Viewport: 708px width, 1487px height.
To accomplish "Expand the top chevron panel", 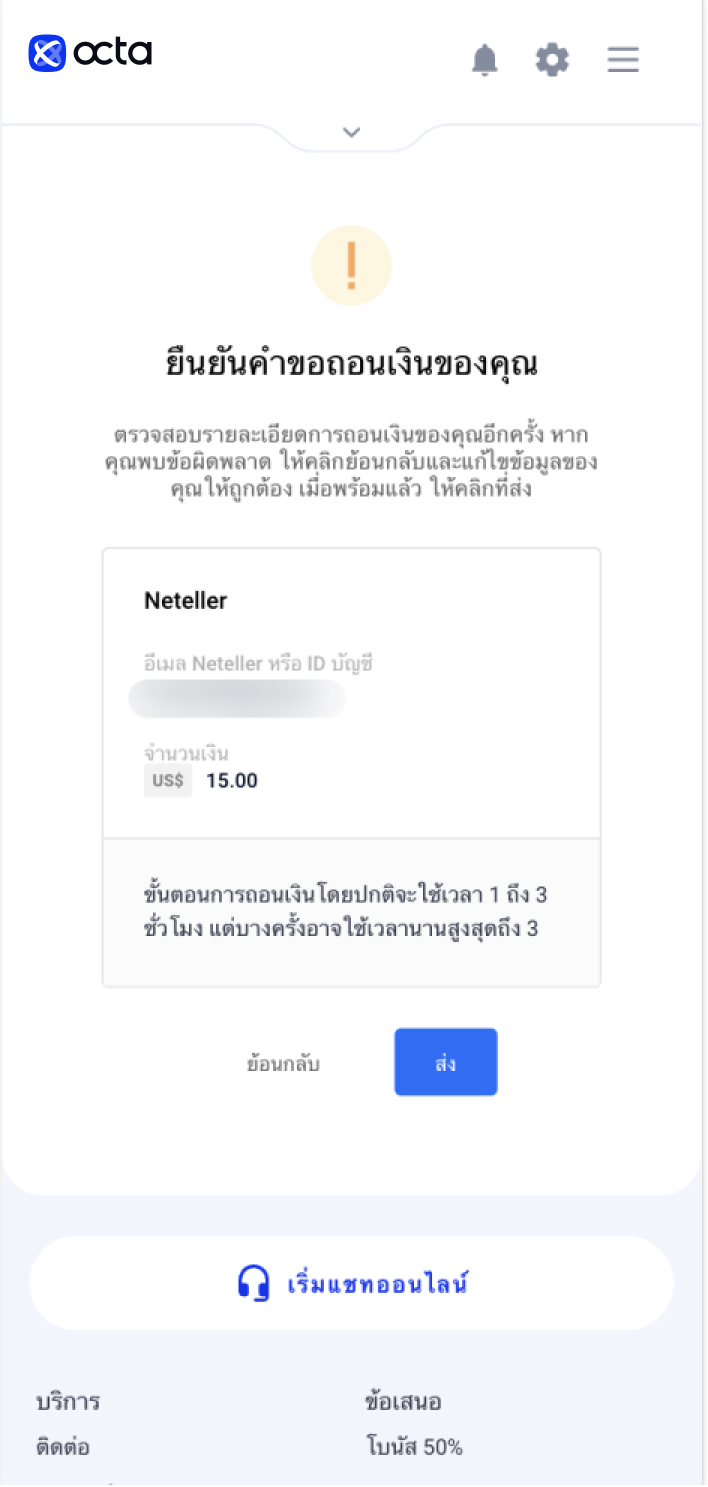I will pos(351,132).
